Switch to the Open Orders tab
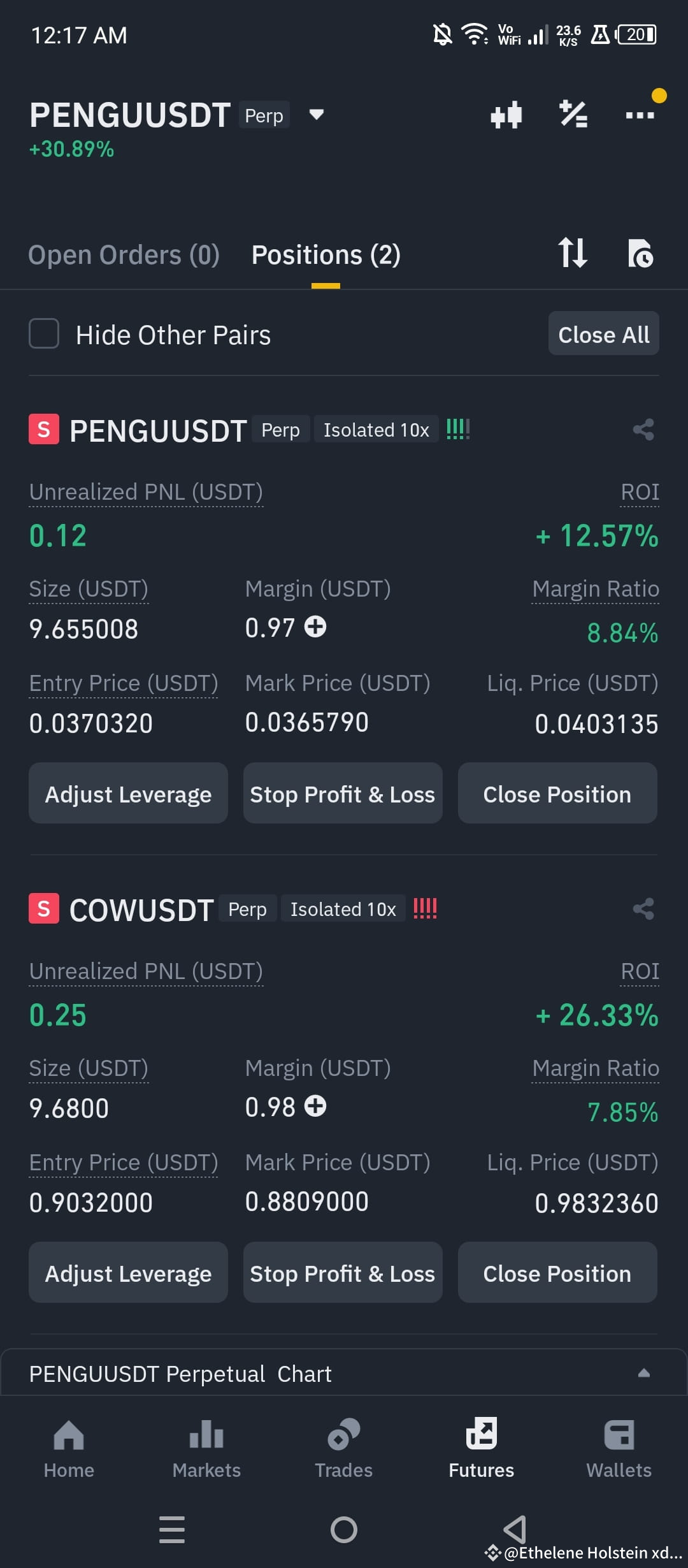 [x=124, y=254]
